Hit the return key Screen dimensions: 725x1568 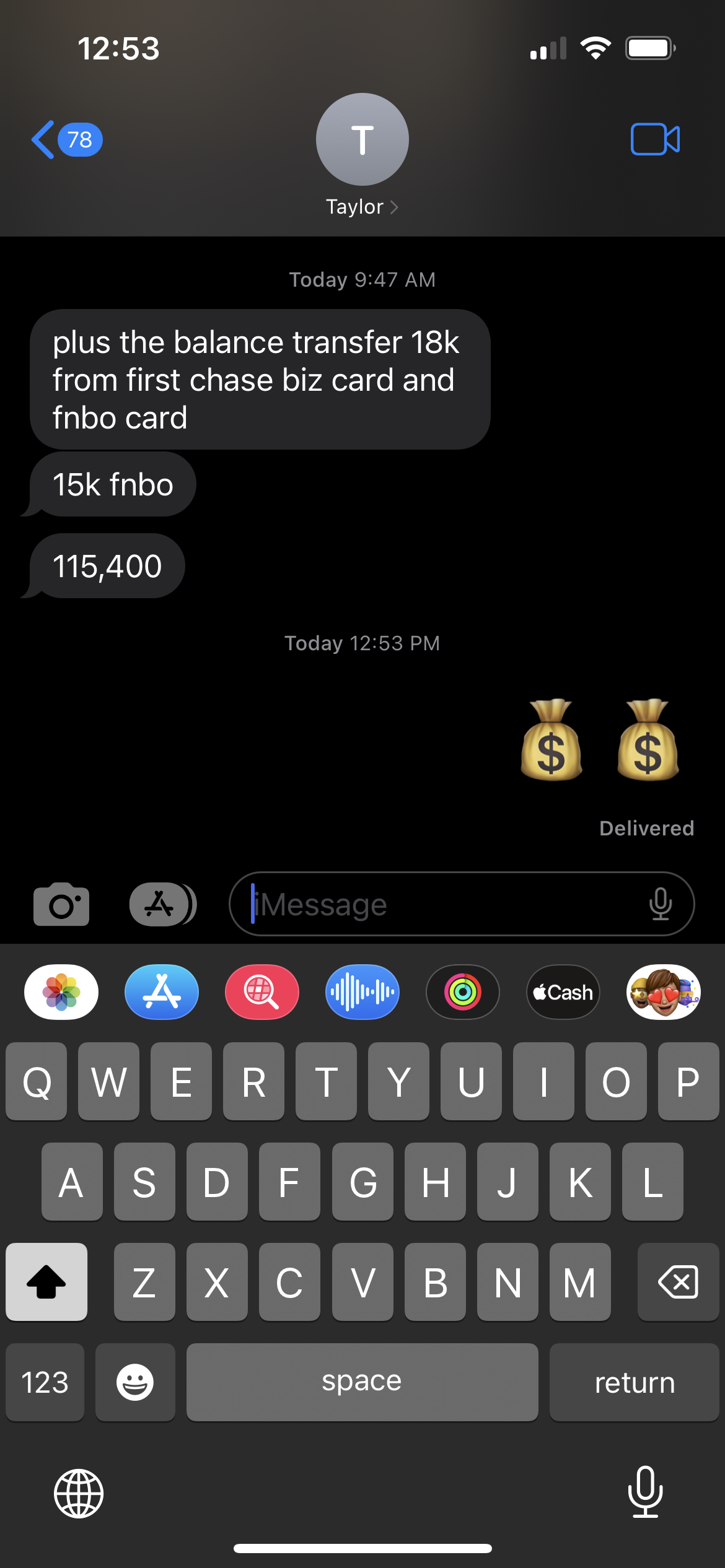click(634, 1382)
